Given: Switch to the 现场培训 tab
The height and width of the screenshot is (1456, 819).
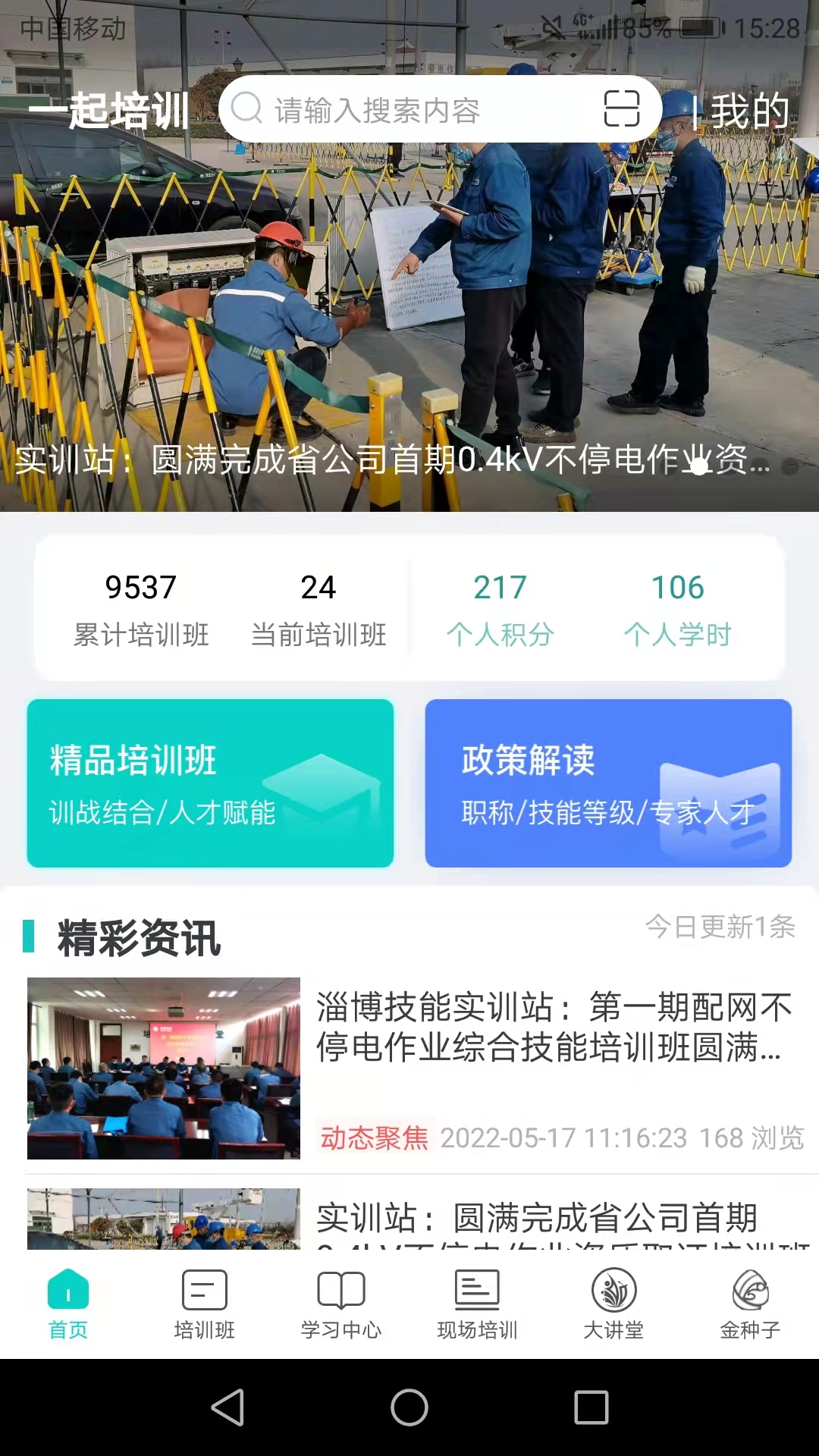Looking at the screenshot, I should pyautogui.click(x=477, y=1304).
